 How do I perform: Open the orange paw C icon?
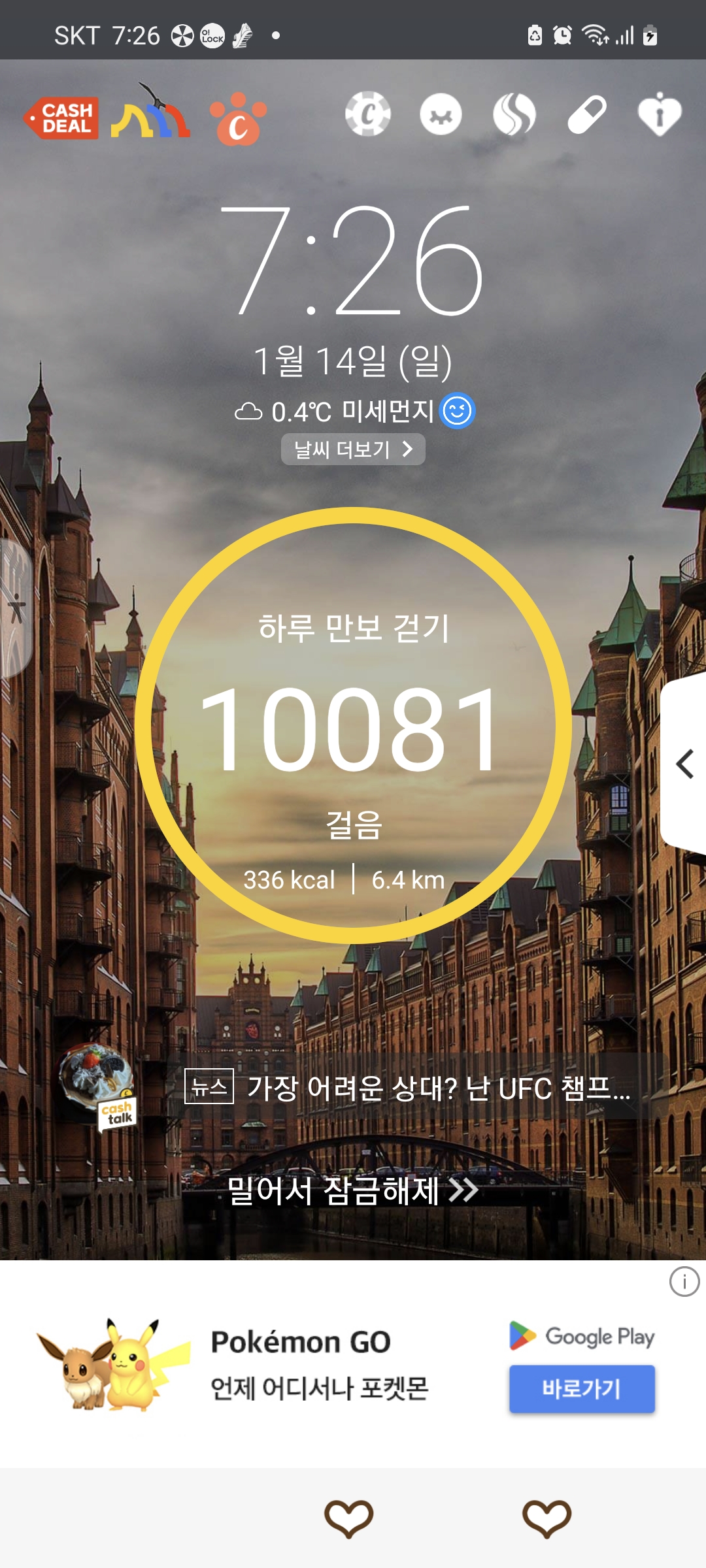click(238, 119)
